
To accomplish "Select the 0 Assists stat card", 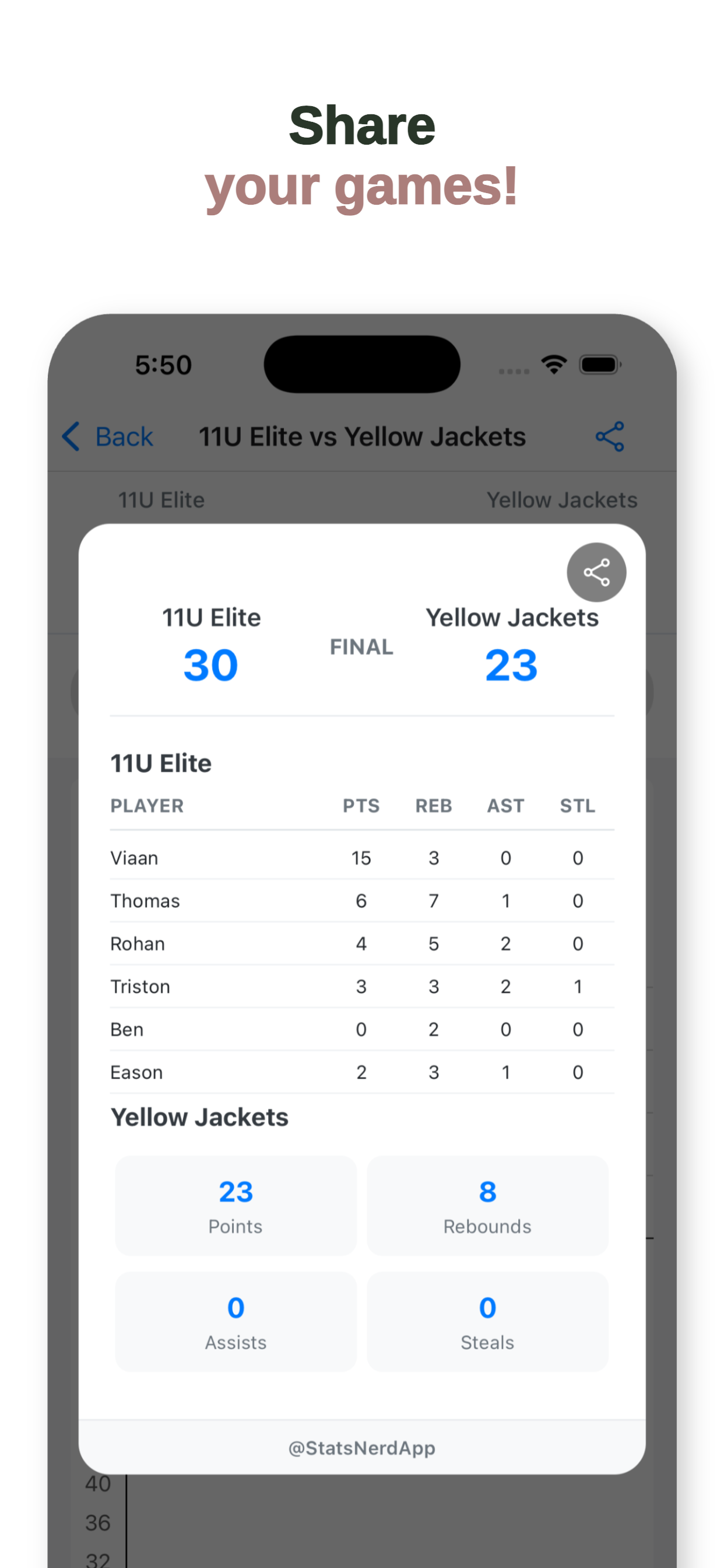I will tap(235, 1322).
